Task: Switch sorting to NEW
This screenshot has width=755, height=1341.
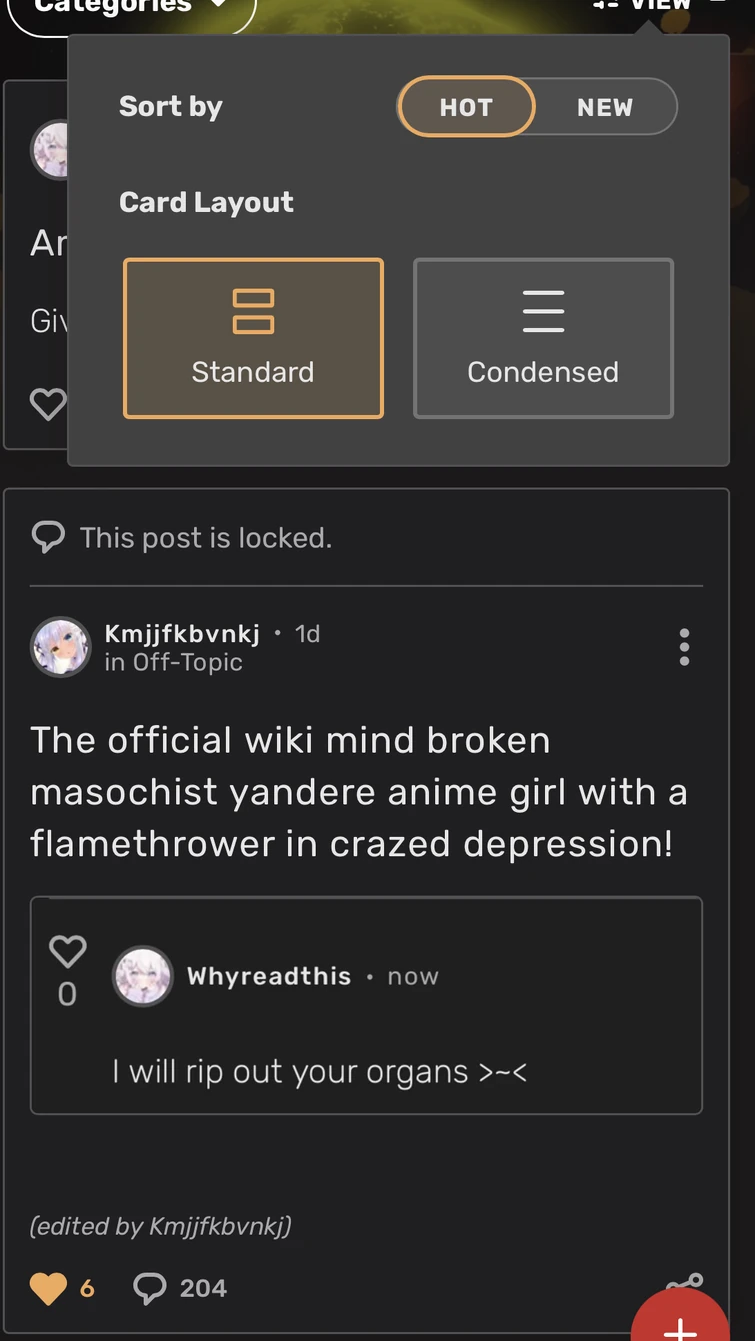Action: [604, 107]
